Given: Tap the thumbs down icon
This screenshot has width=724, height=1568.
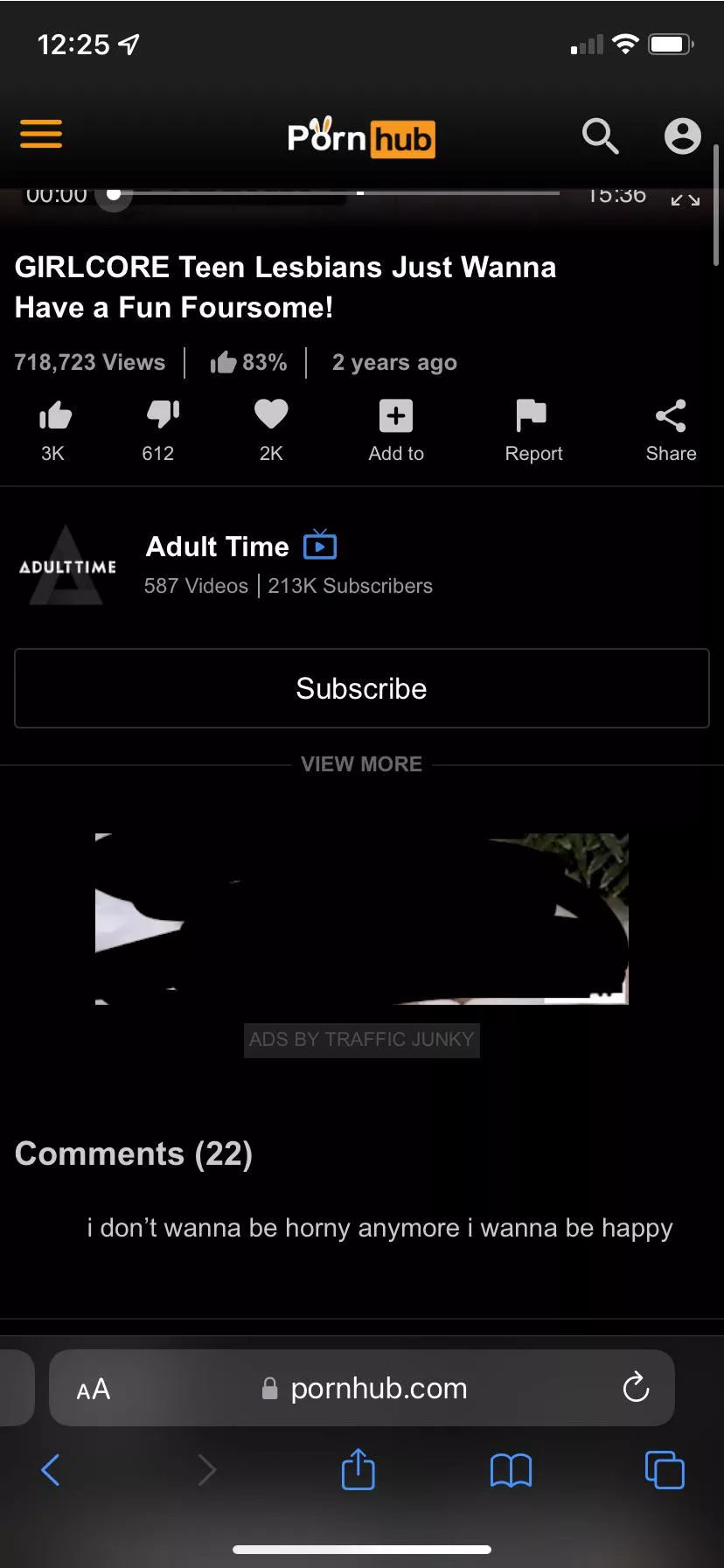Looking at the screenshot, I should tap(162, 415).
